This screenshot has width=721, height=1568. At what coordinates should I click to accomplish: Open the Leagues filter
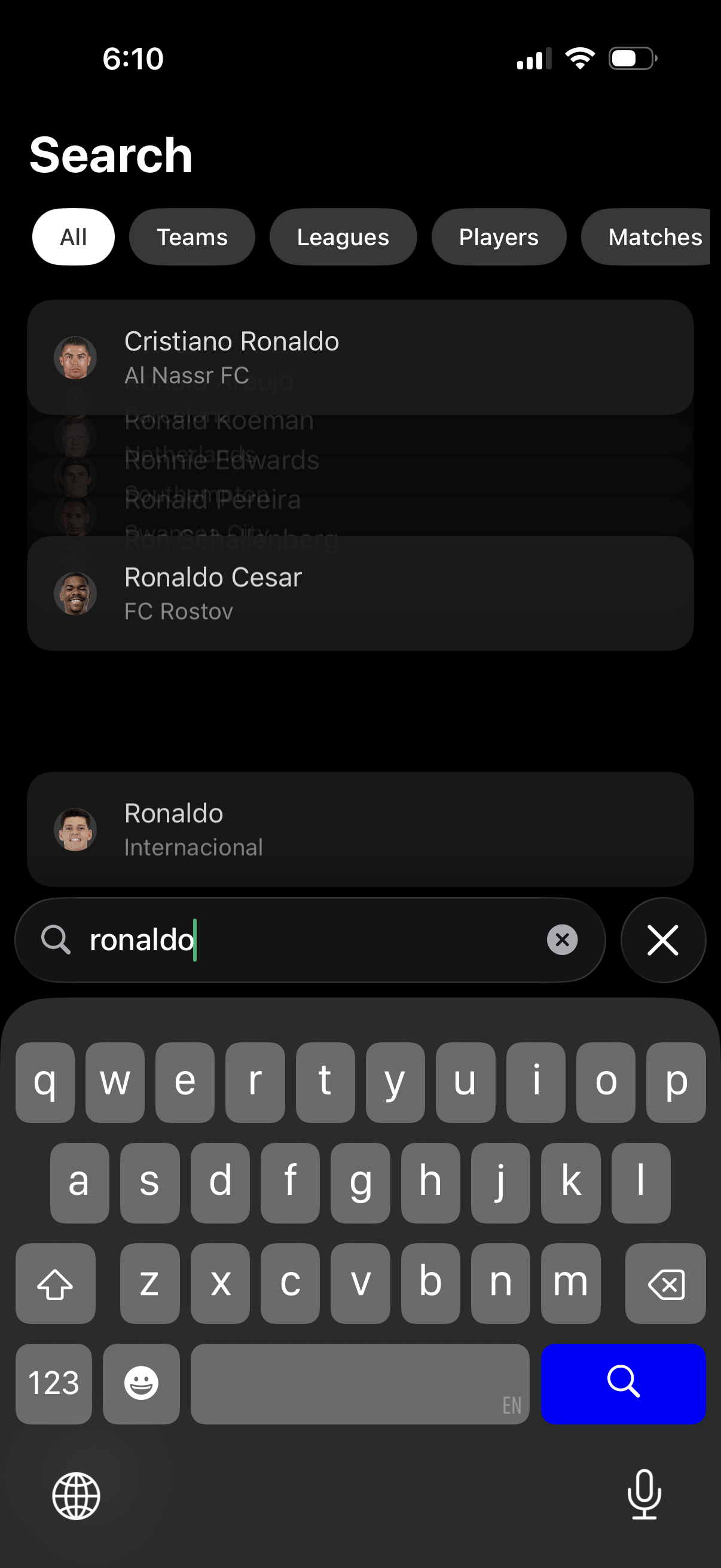point(343,237)
